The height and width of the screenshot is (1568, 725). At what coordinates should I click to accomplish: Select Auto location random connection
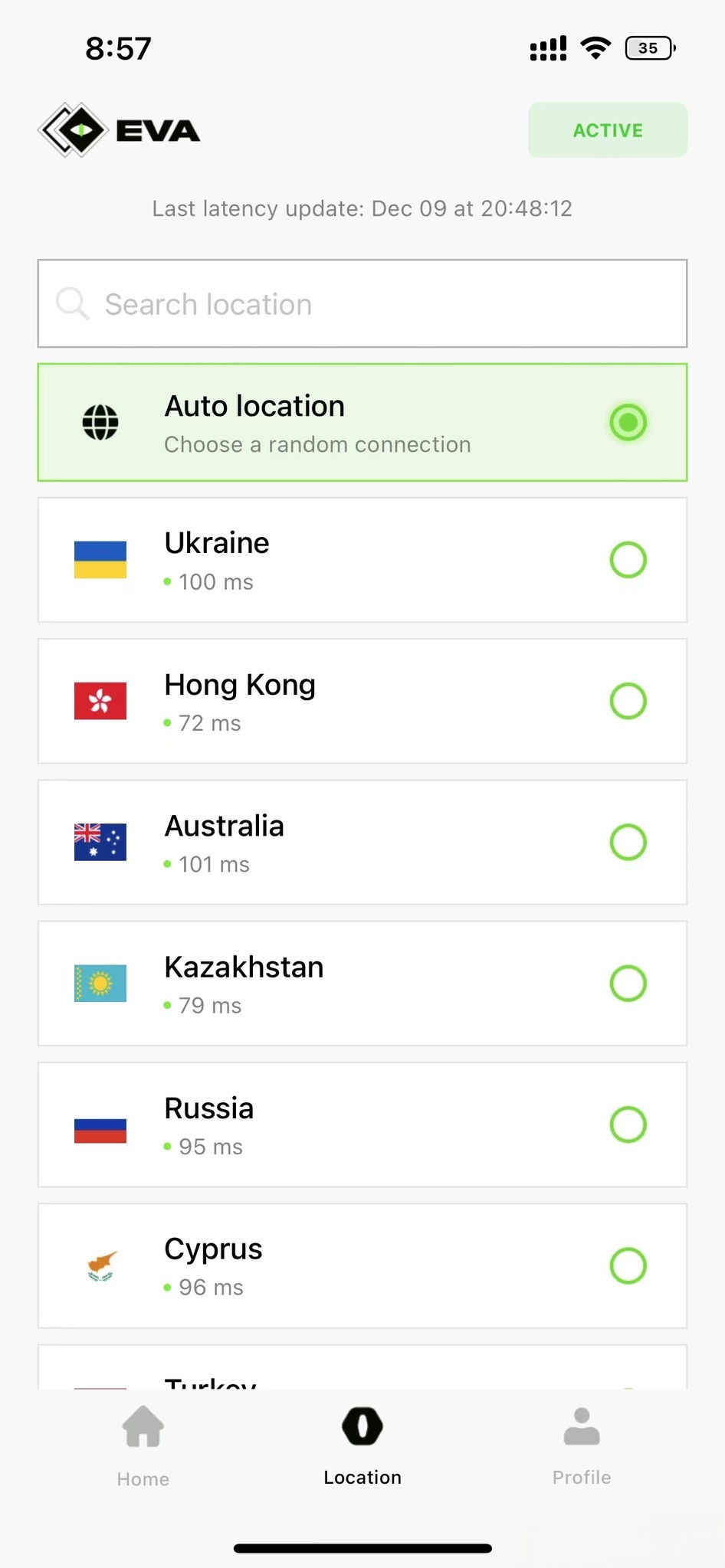[x=362, y=423]
